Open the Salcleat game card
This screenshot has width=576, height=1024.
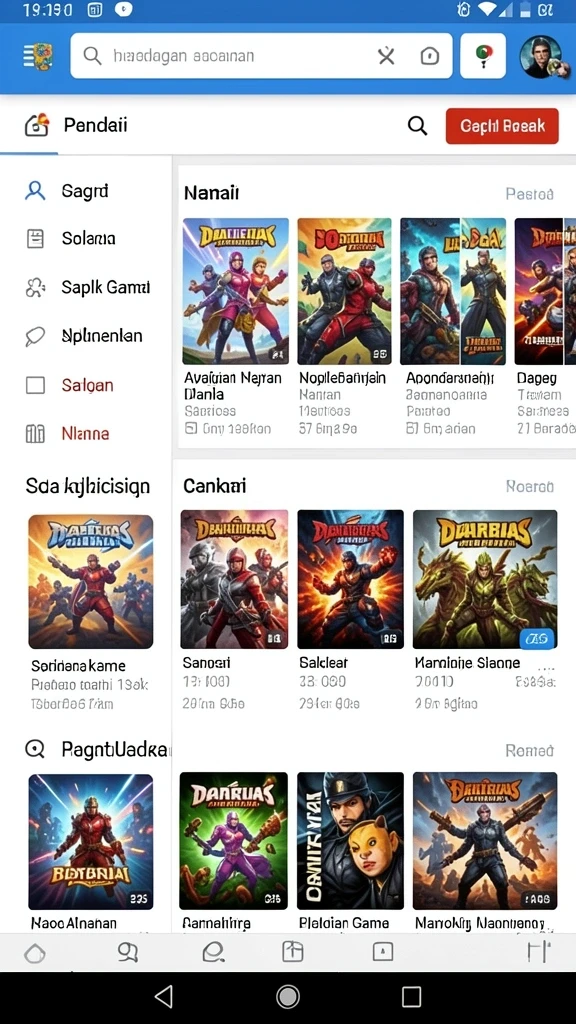point(351,611)
